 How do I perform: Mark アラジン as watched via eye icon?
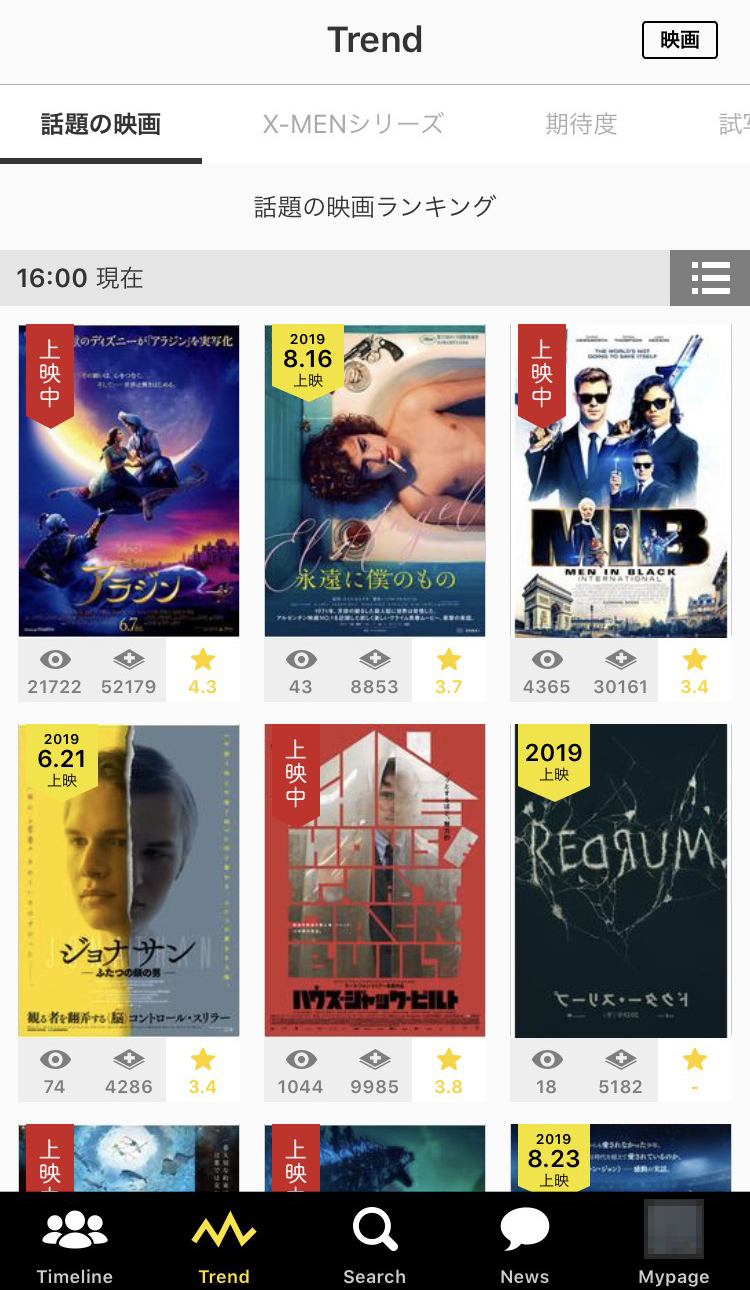click(55, 671)
